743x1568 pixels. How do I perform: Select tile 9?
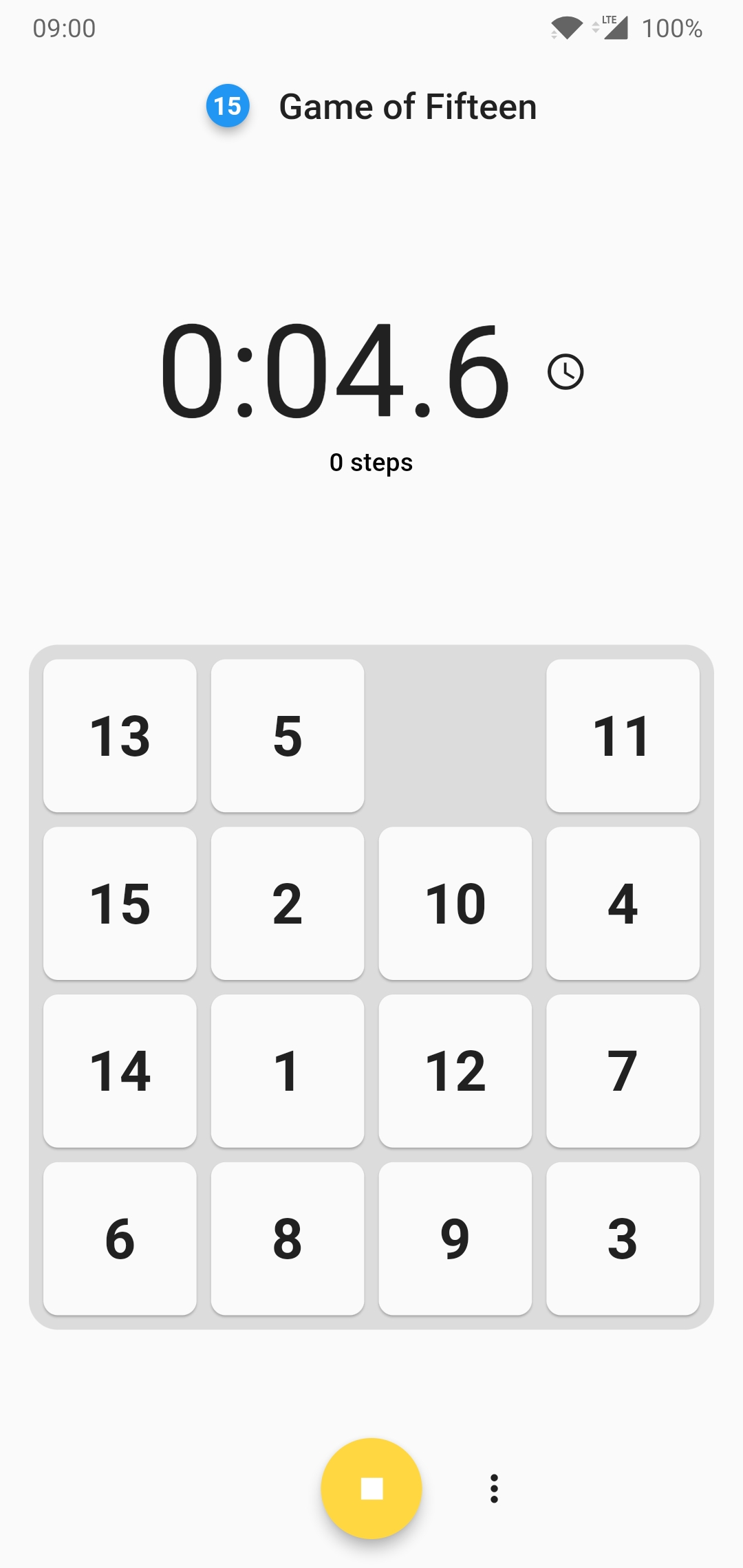455,1239
